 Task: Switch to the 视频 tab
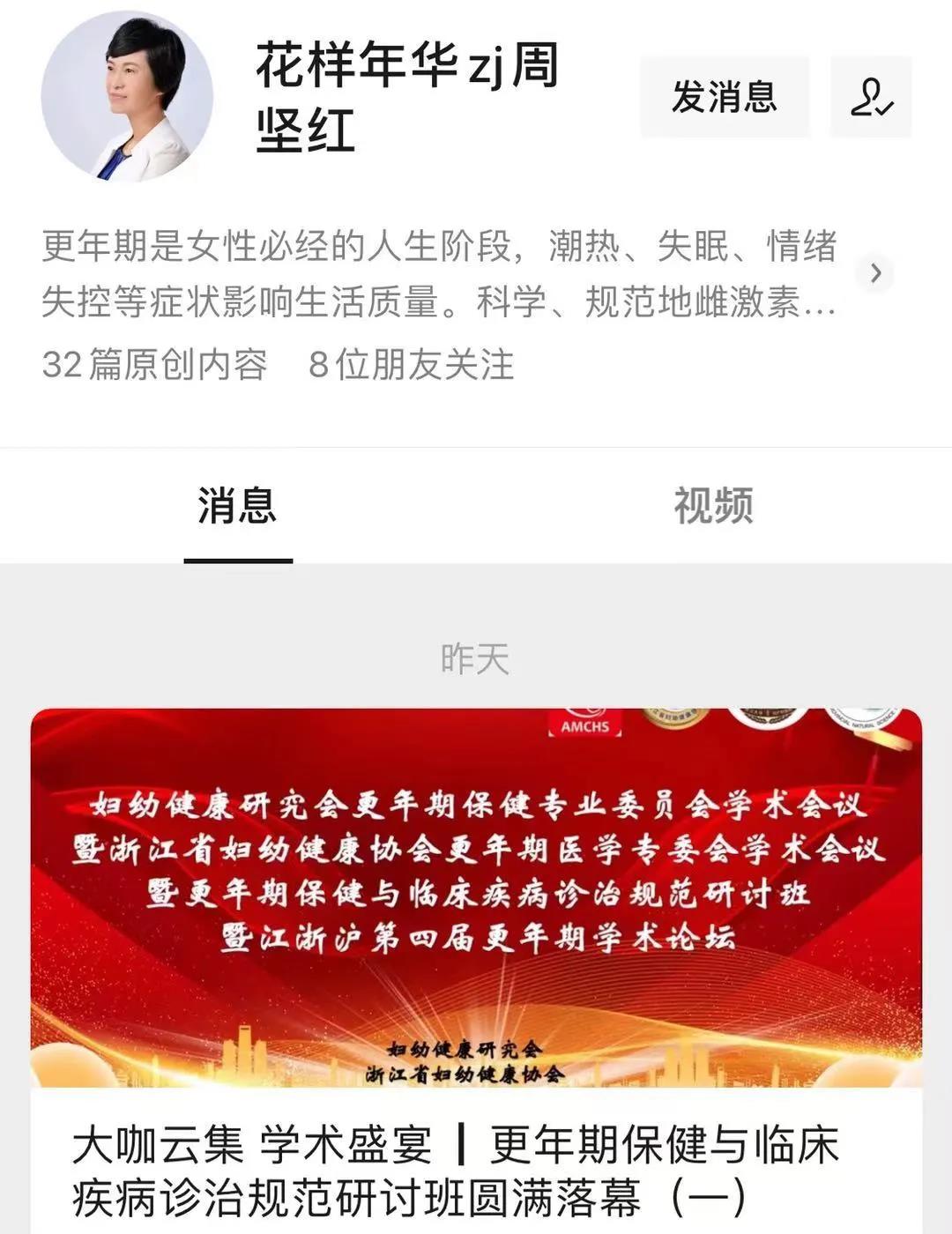713,506
